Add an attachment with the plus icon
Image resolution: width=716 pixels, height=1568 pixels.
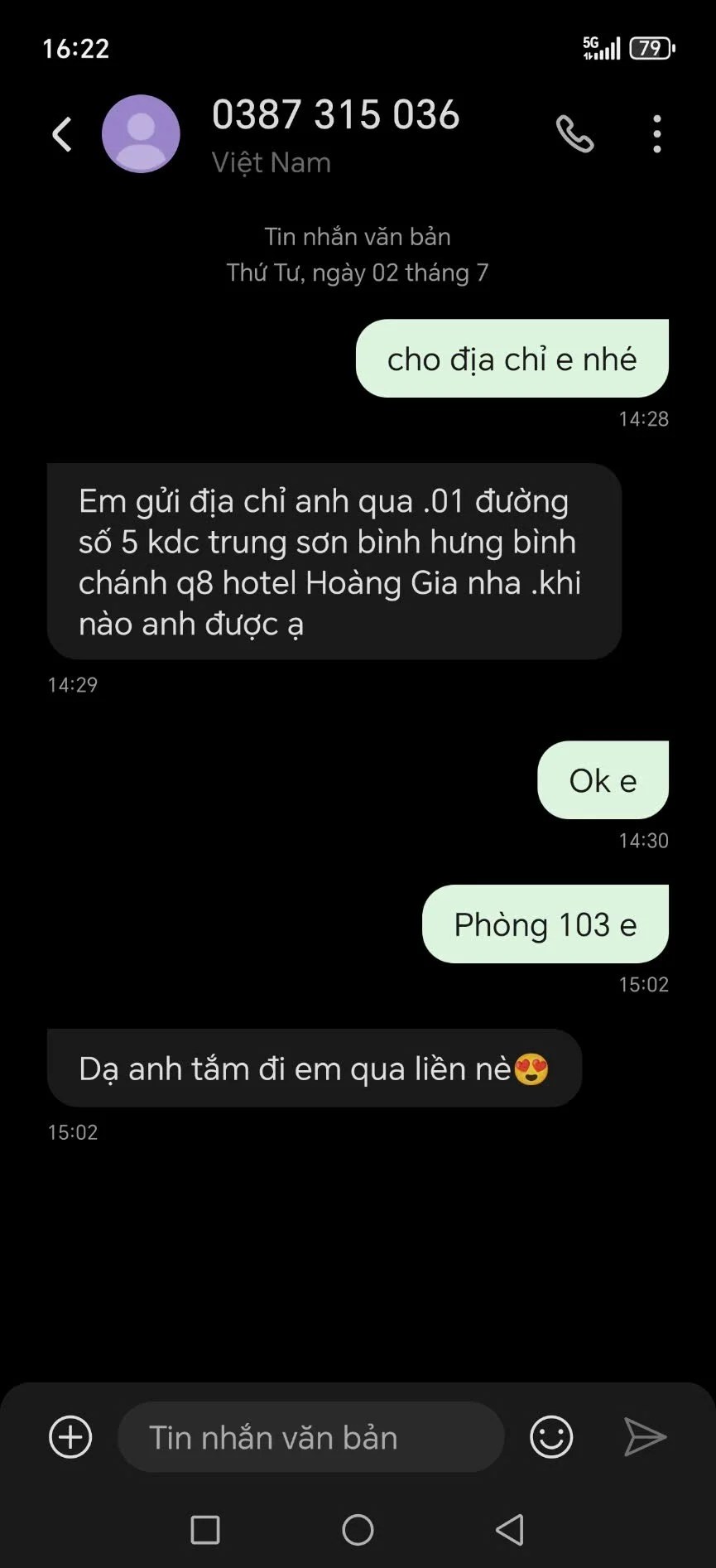70,1437
